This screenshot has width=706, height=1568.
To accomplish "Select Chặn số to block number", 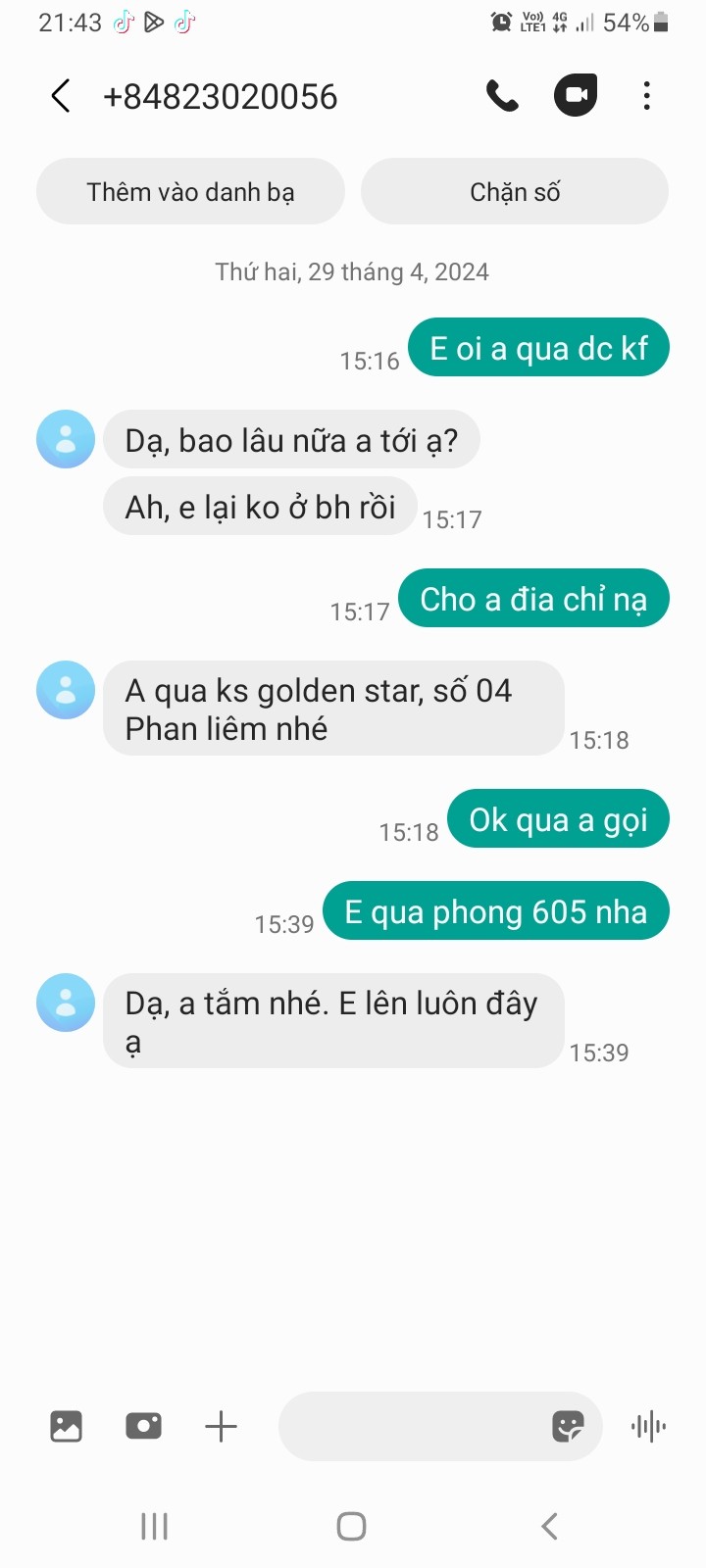I will coord(515,192).
